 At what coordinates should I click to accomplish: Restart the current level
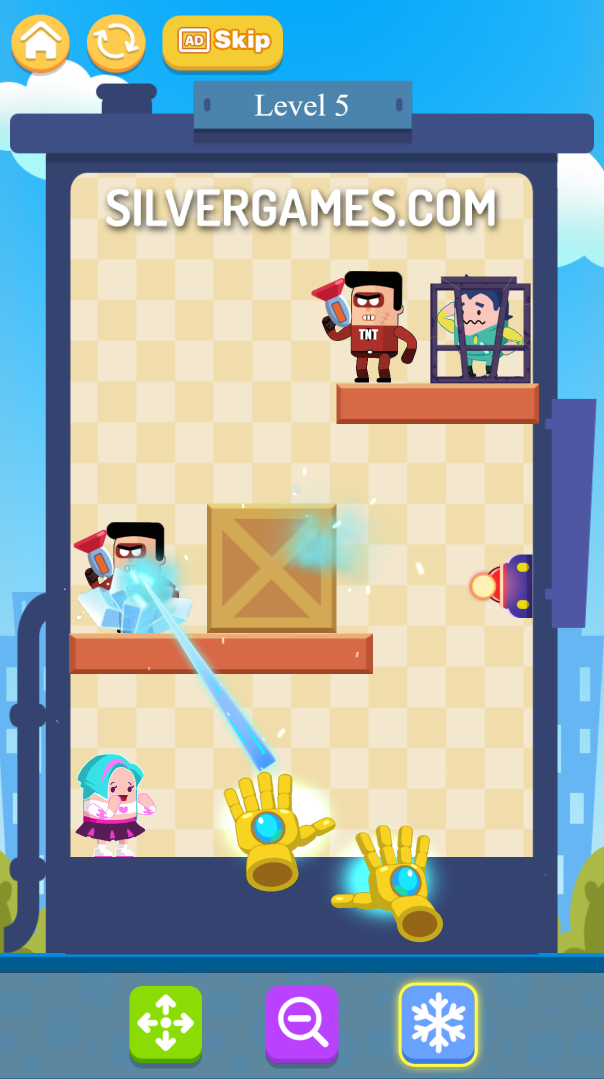point(116,43)
